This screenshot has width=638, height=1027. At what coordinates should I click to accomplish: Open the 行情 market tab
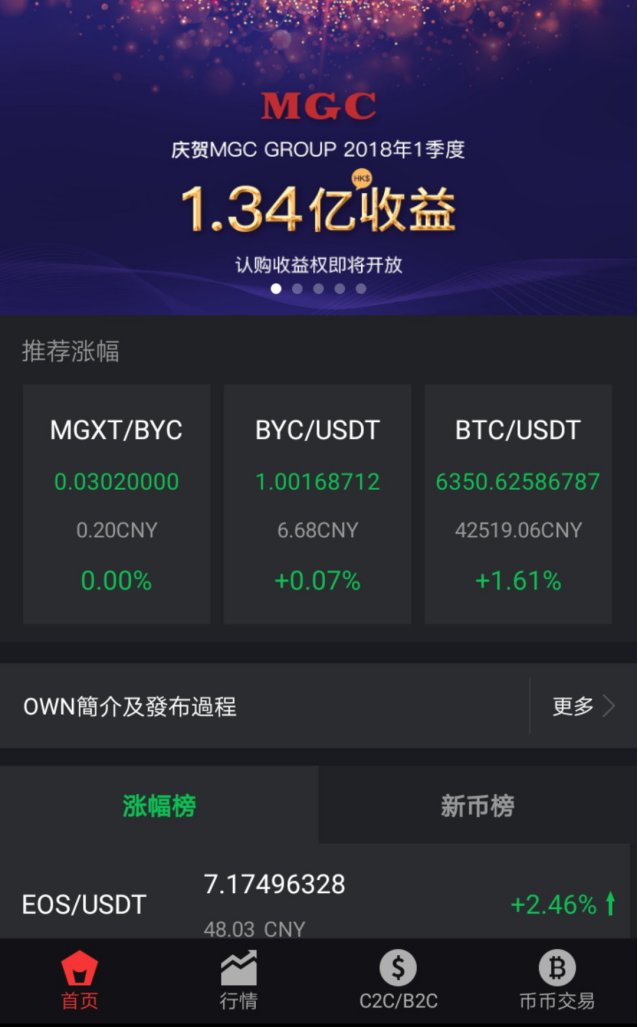239,981
